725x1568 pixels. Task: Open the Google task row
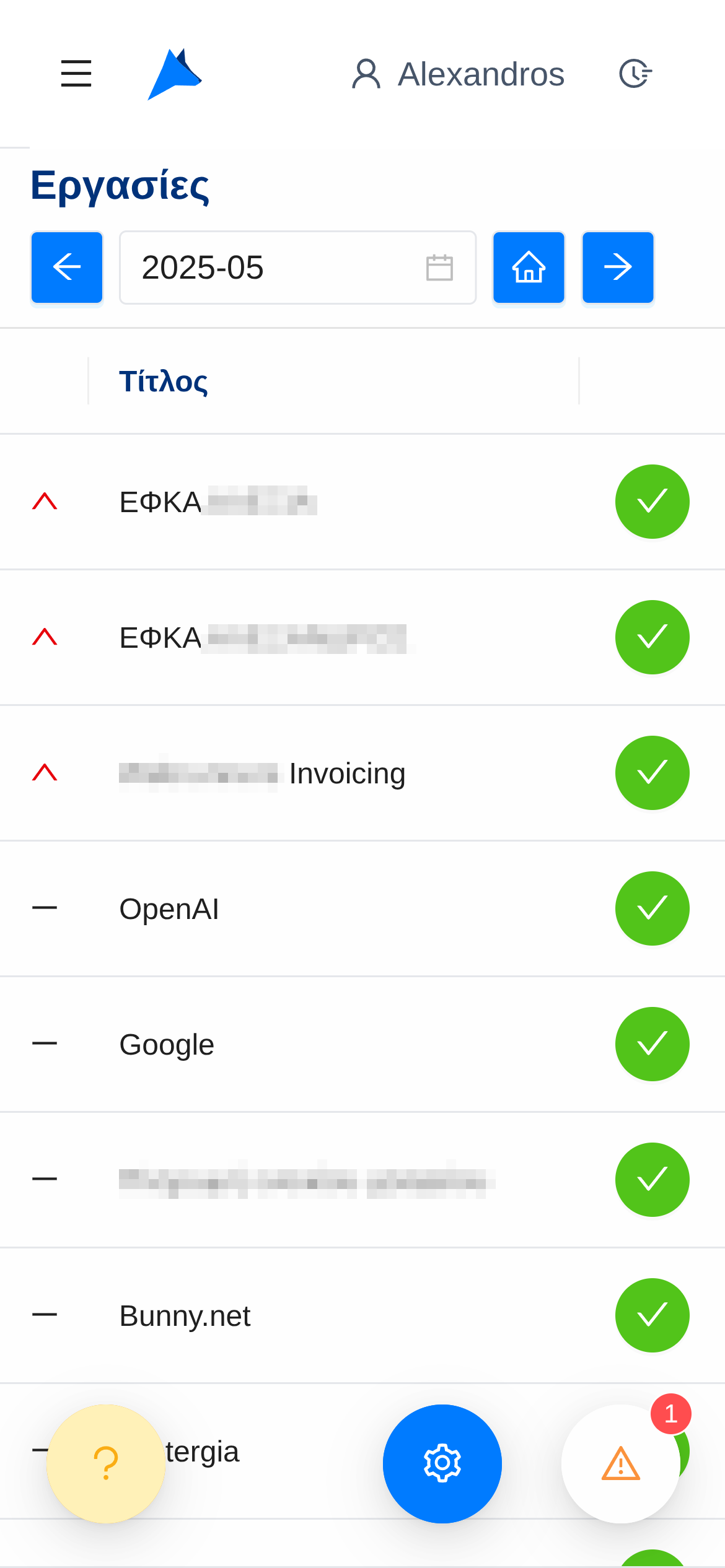click(167, 1045)
